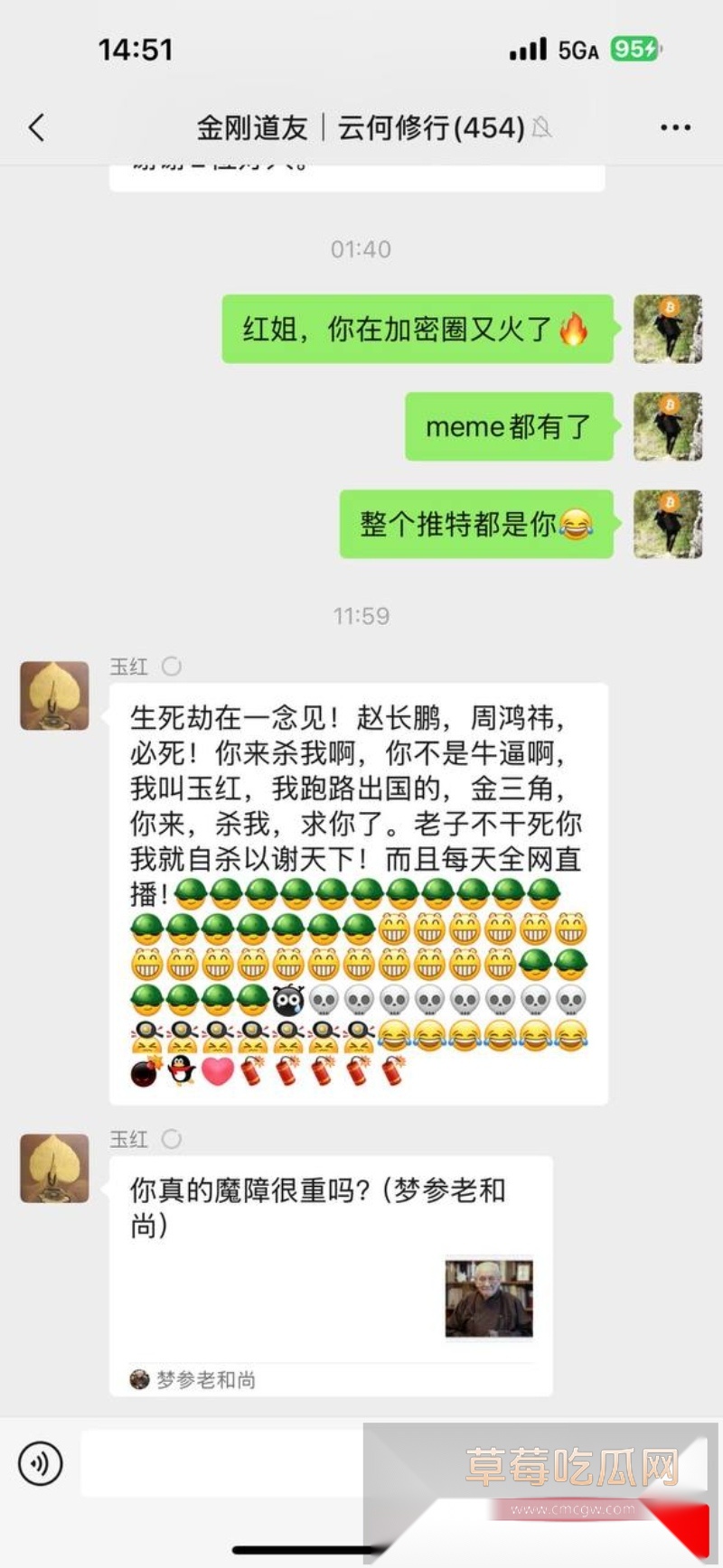Viewport: 723px width, 1568px height.
Task: Tap the clock showing 14:51
Action: 137,50
